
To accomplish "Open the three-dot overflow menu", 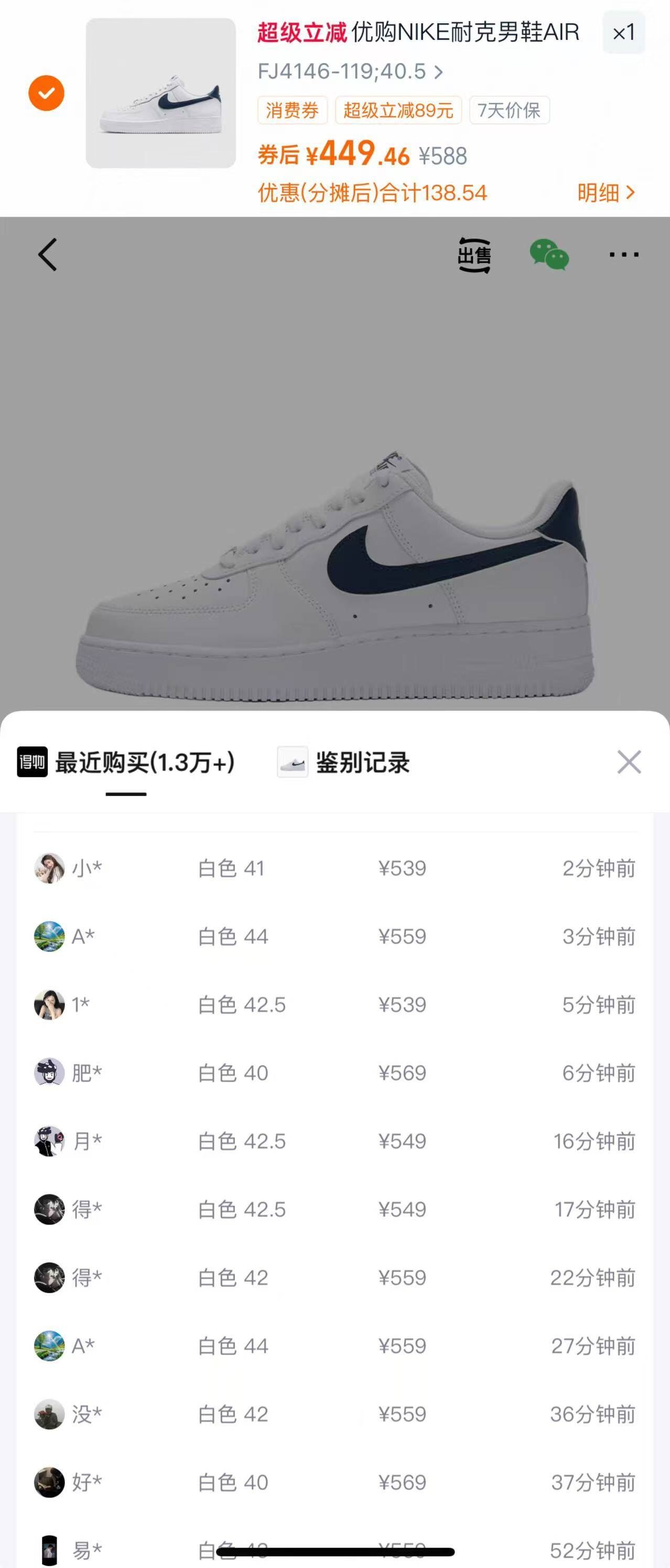I will 624,254.
